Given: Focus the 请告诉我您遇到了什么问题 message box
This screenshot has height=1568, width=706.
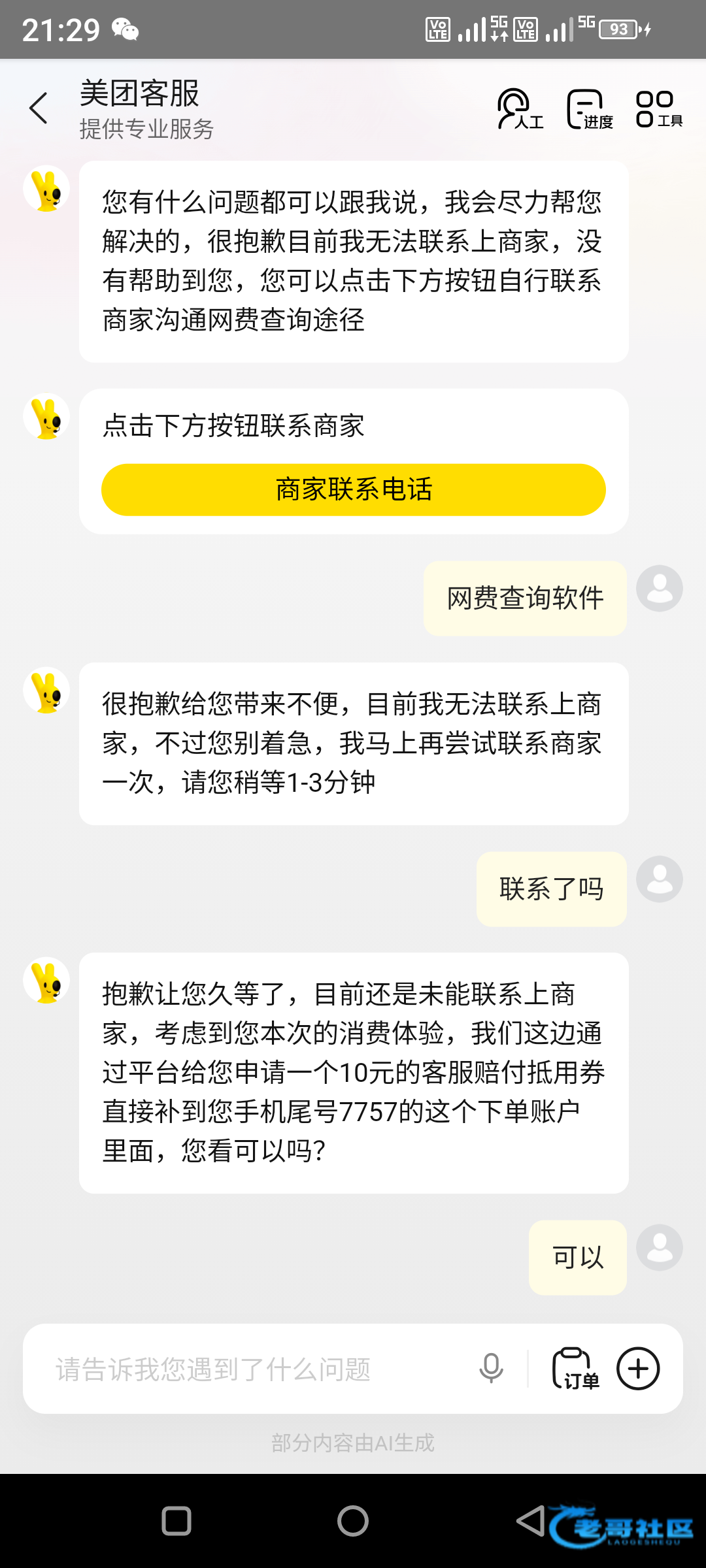Looking at the screenshot, I should pyautogui.click(x=255, y=1369).
